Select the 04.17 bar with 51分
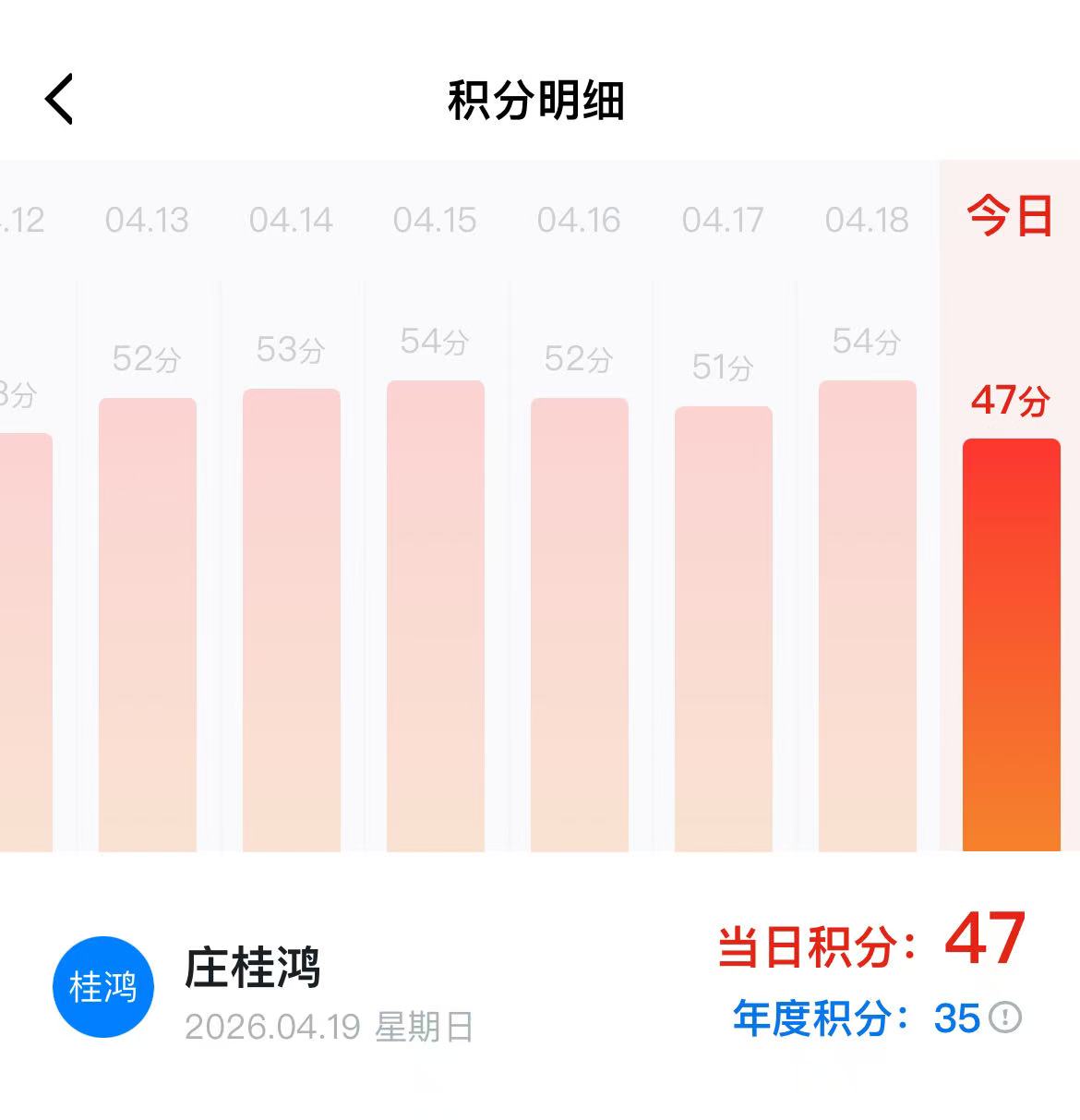Image resolution: width=1080 pixels, height=1120 pixels. click(724, 629)
